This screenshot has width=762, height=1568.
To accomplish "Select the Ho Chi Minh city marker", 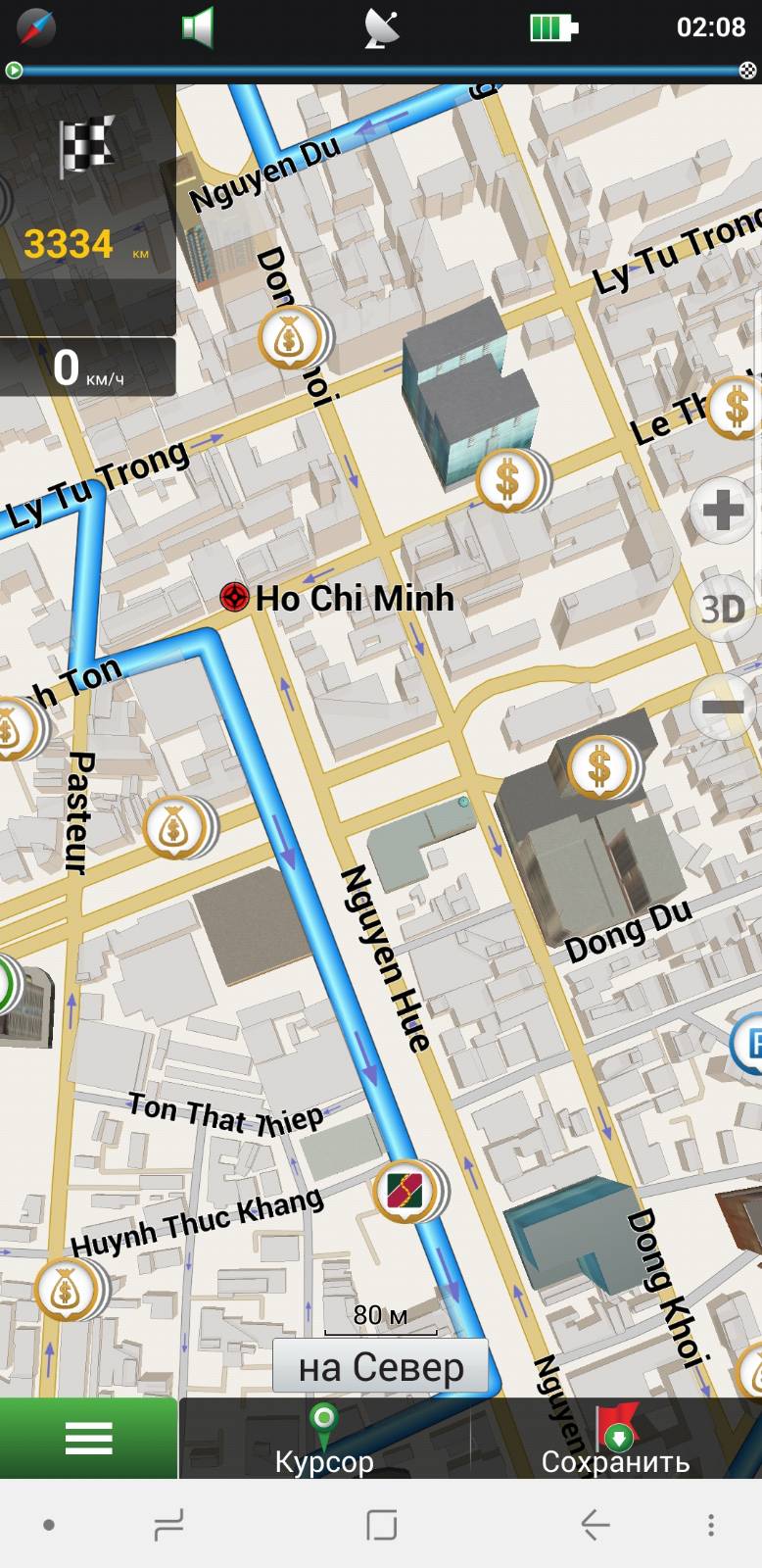I will 235,597.
